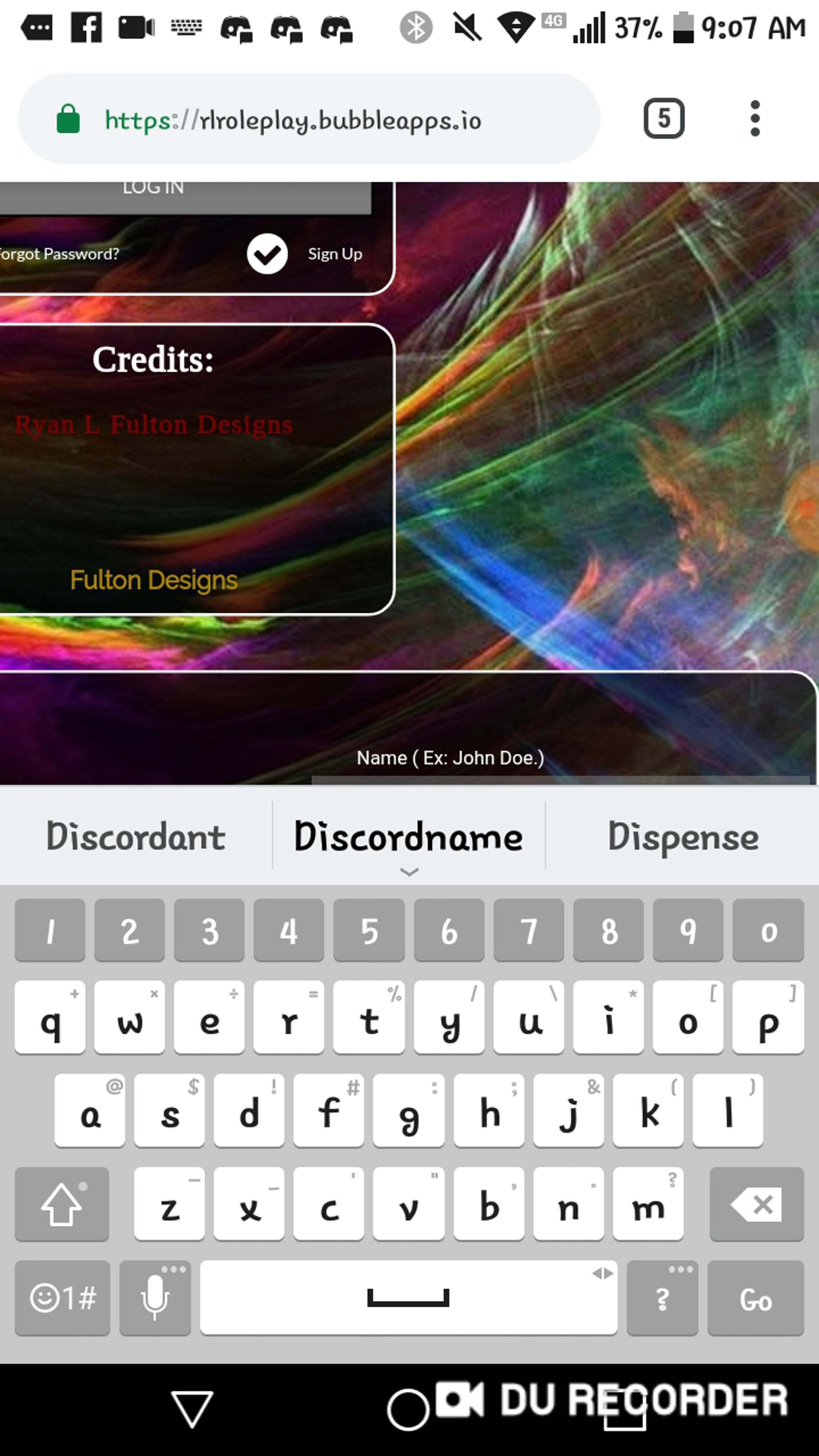Open the Chrome overflow menu
819x1456 pixels.
(755, 119)
